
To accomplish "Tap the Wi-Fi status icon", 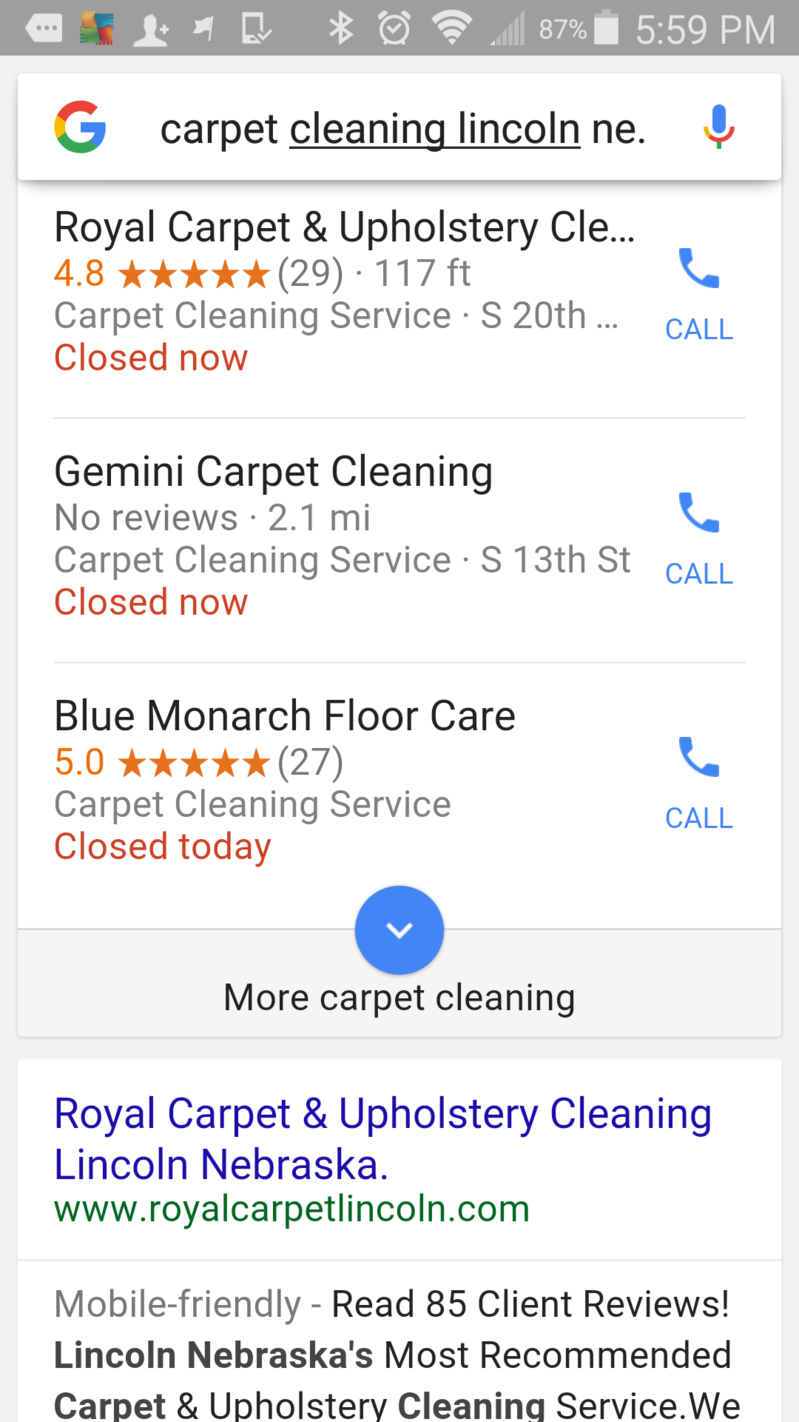I will pos(450,29).
